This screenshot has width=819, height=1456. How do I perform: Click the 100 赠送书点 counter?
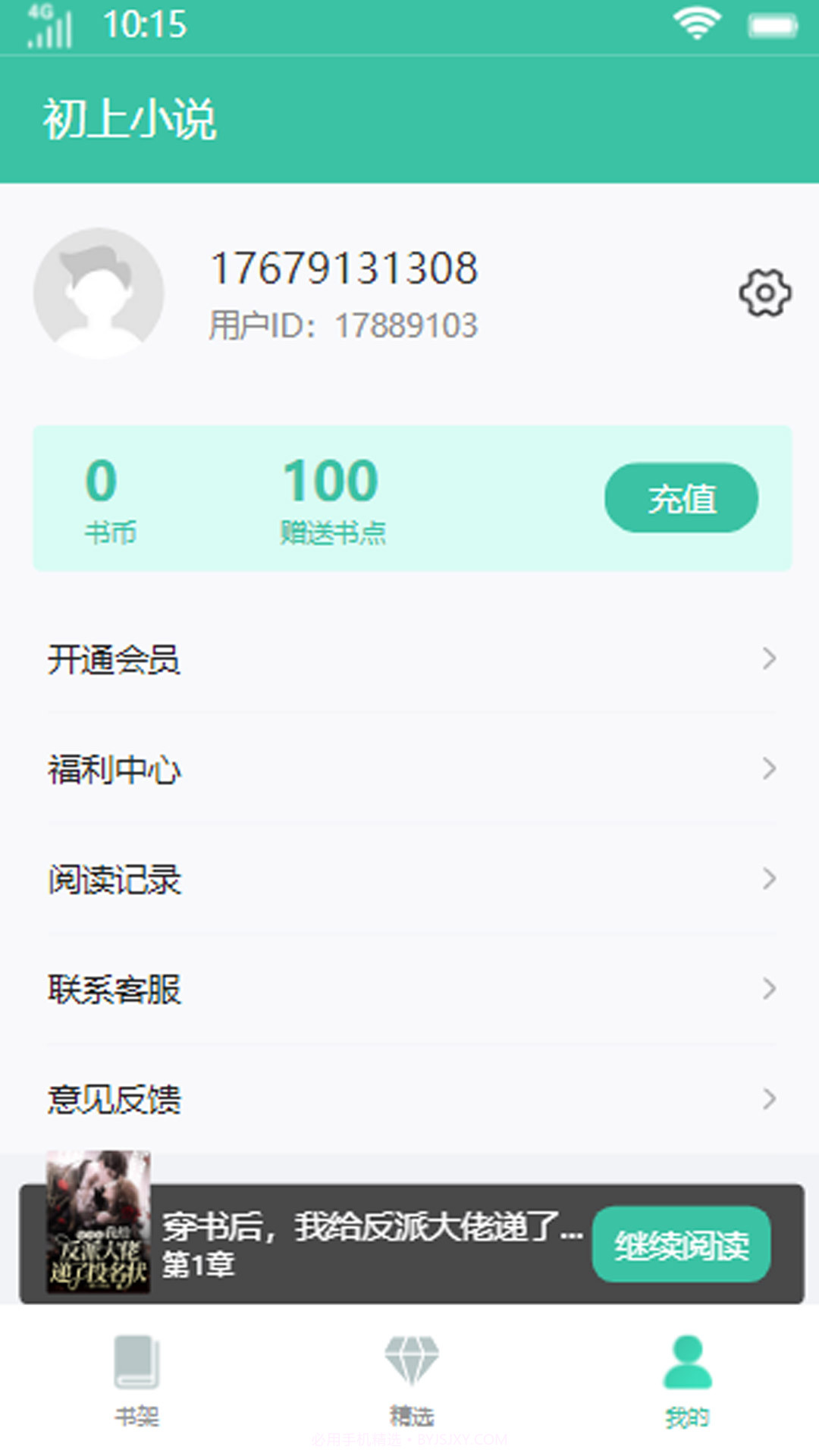coord(330,497)
